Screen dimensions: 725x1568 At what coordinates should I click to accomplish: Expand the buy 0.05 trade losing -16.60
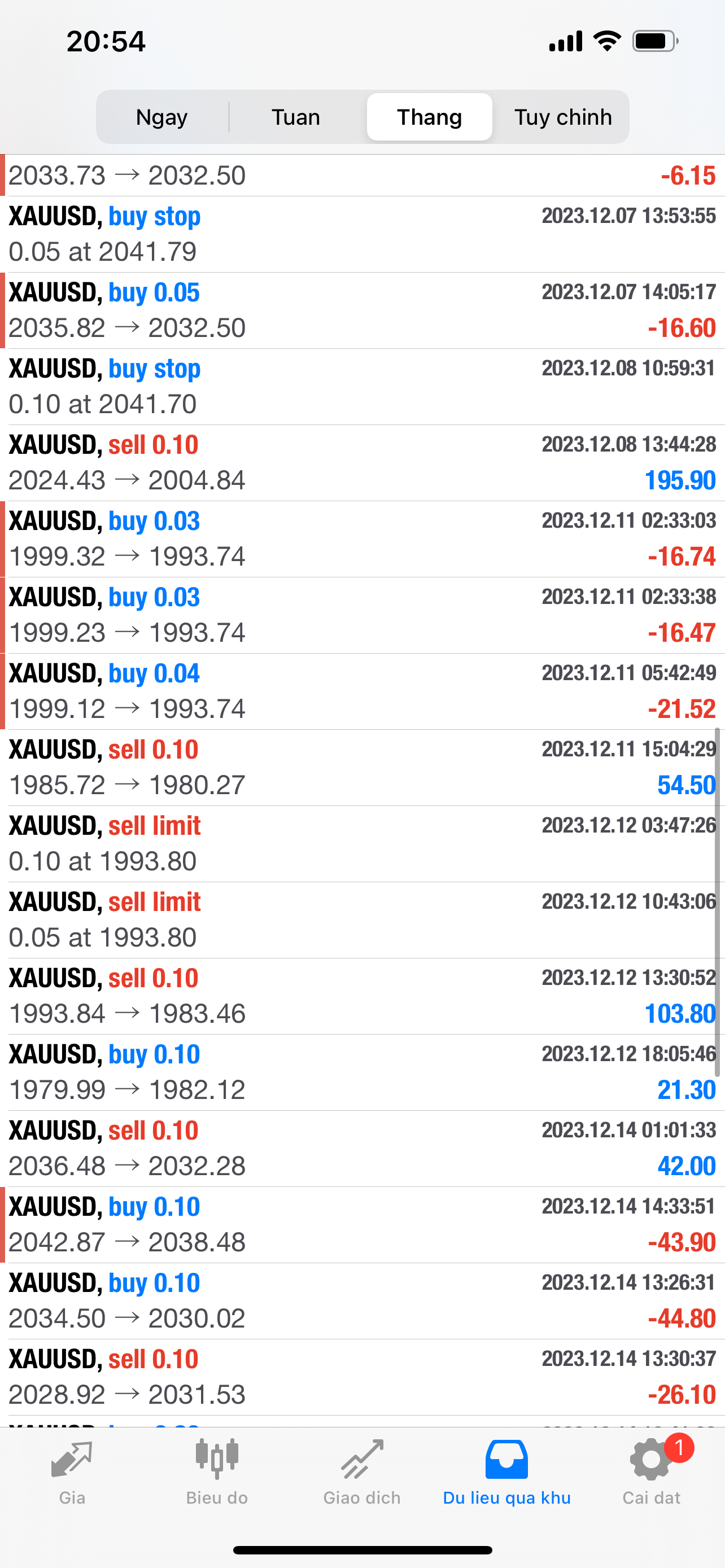(362, 310)
